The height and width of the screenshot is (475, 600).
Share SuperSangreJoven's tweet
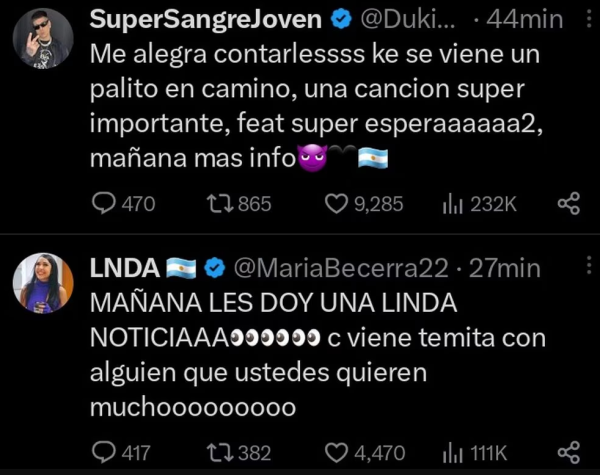pos(568,204)
